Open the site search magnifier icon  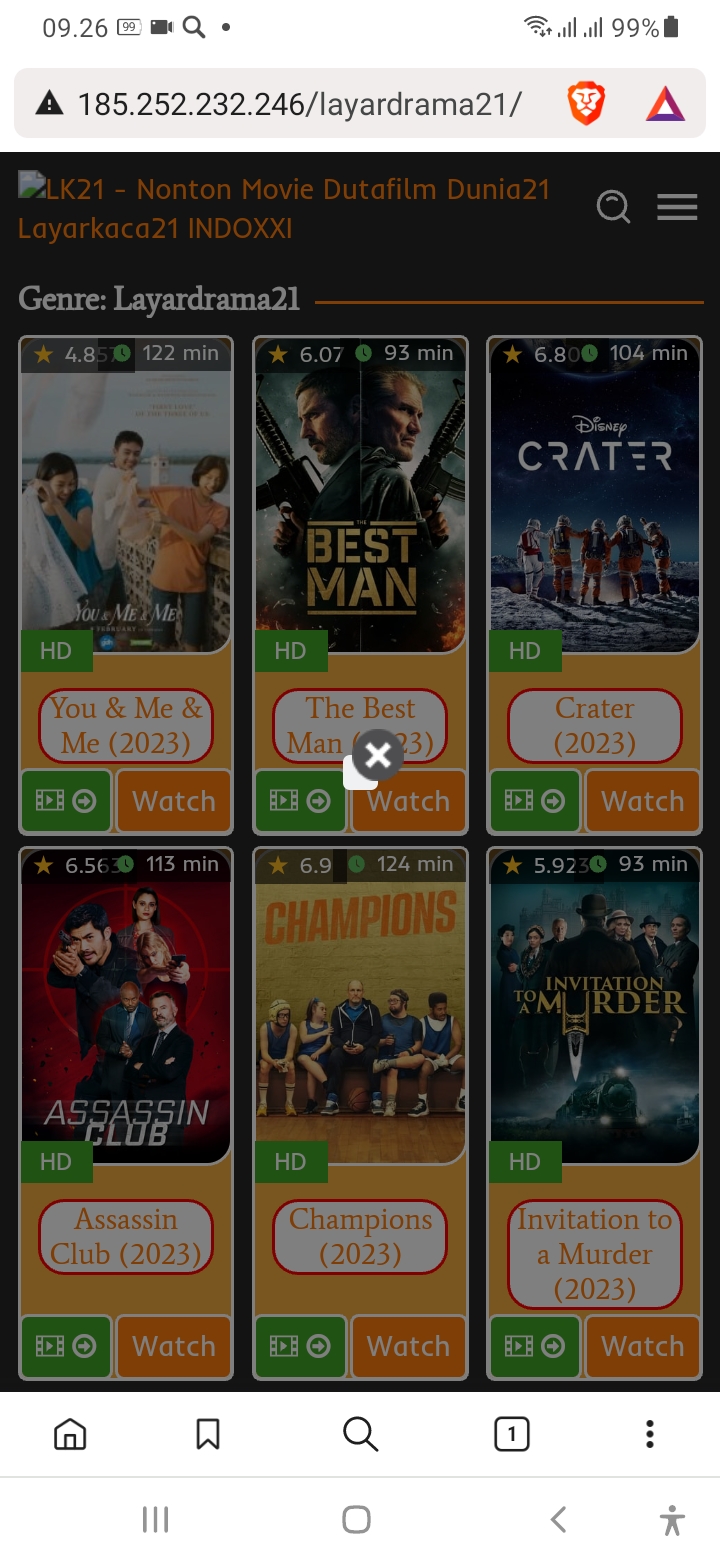tap(613, 207)
